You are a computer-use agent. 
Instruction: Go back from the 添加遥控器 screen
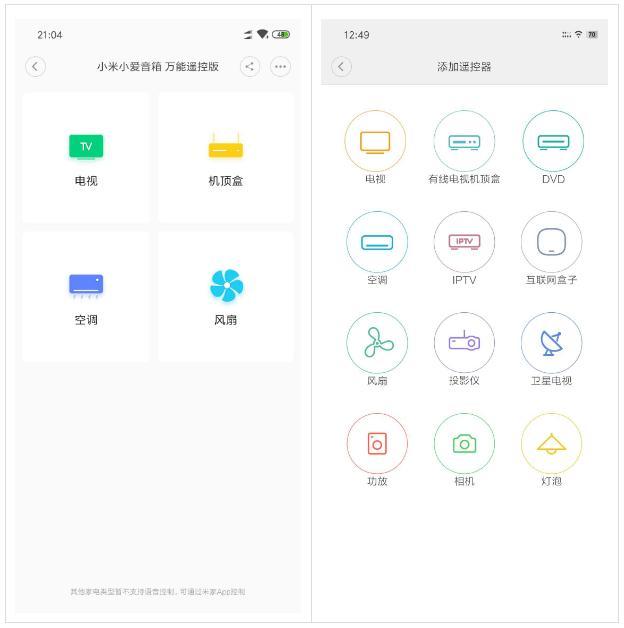[343, 67]
